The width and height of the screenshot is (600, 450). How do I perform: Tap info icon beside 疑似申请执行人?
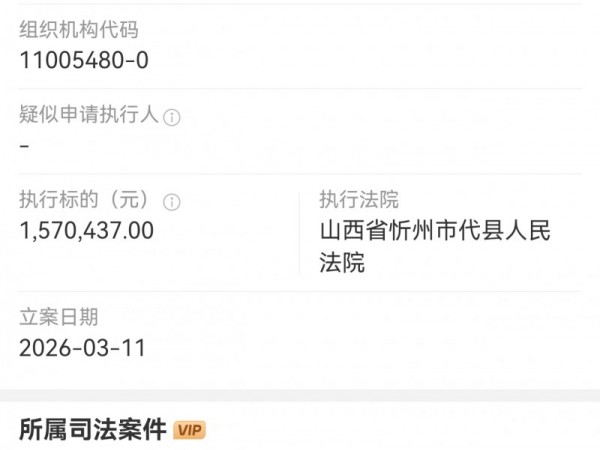click(x=172, y=117)
